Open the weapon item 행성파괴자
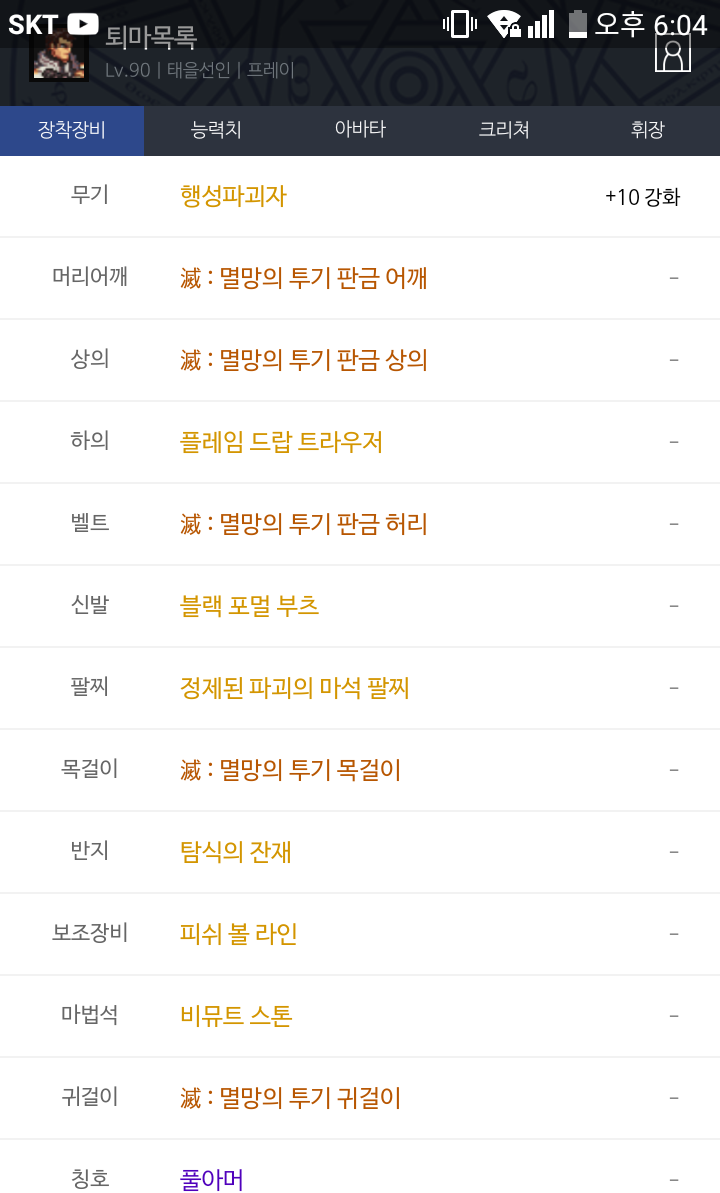 coord(233,196)
